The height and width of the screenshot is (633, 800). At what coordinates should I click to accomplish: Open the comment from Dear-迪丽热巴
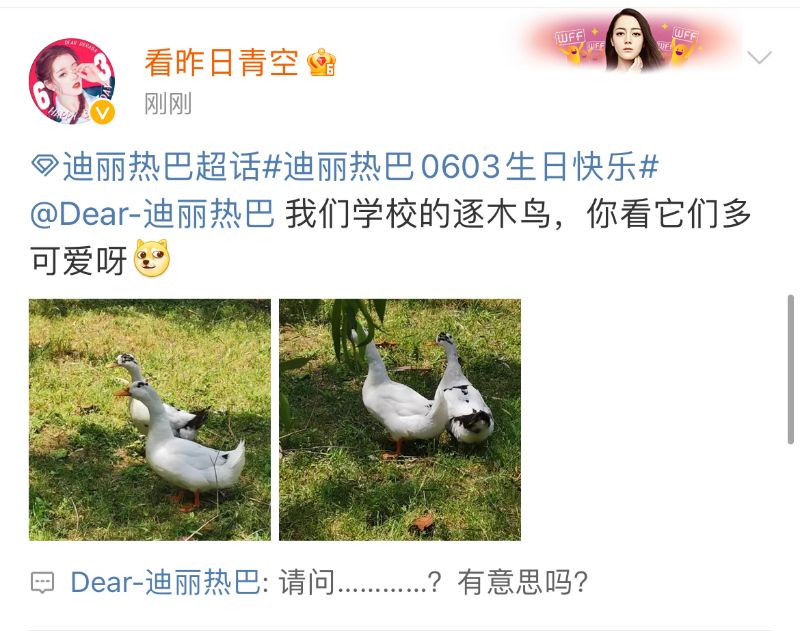click(329, 583)
